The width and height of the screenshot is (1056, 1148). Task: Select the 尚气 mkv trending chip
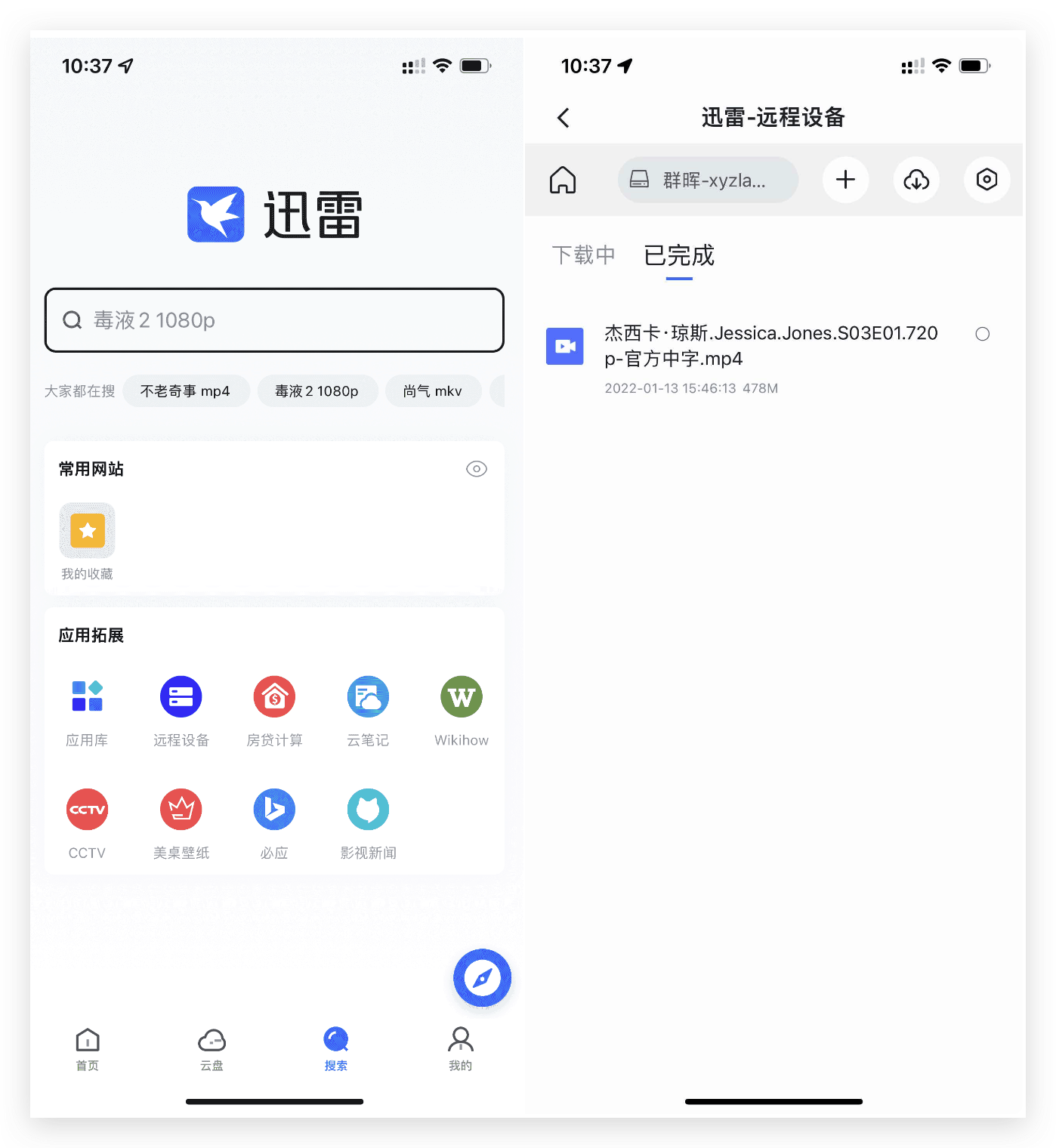coord(432,391)
